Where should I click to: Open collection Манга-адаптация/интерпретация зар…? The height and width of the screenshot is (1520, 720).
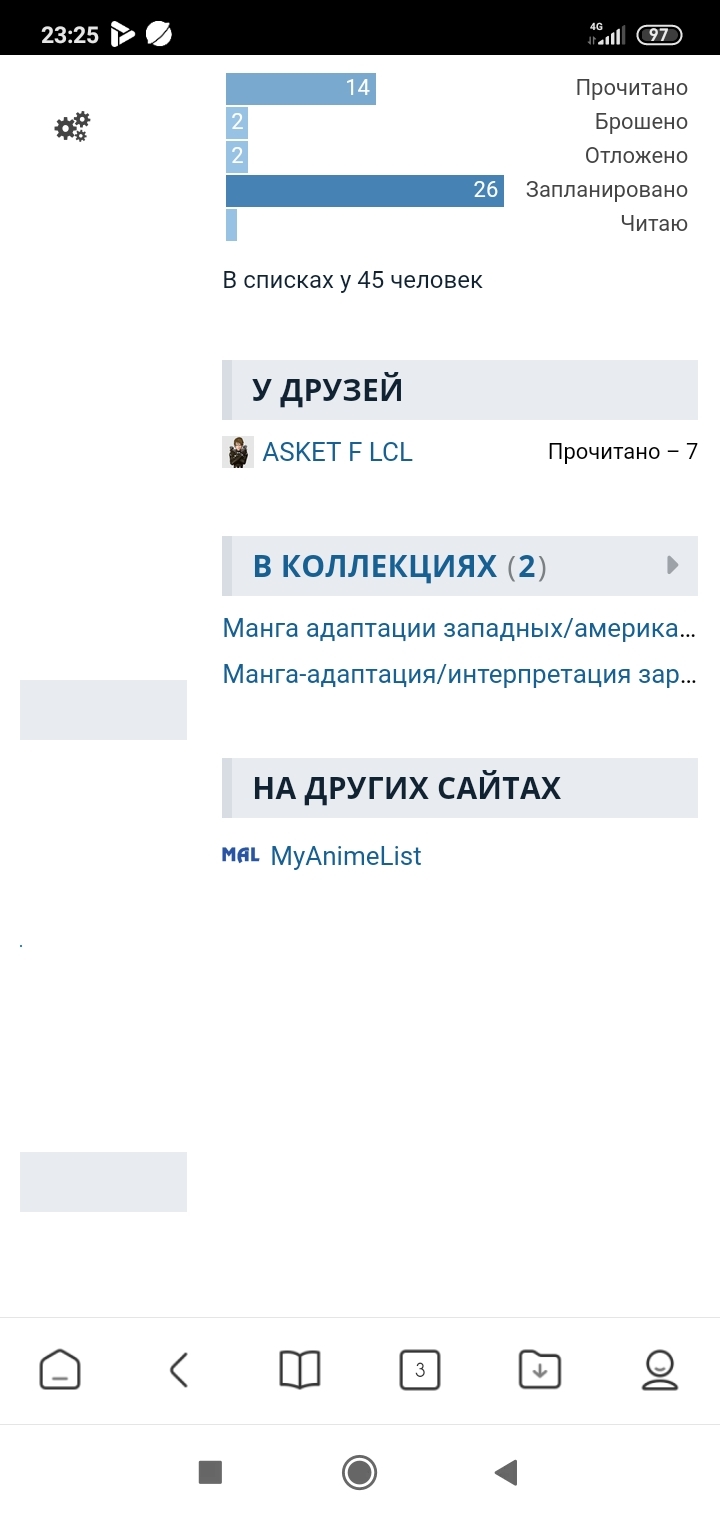coord(458,675)
